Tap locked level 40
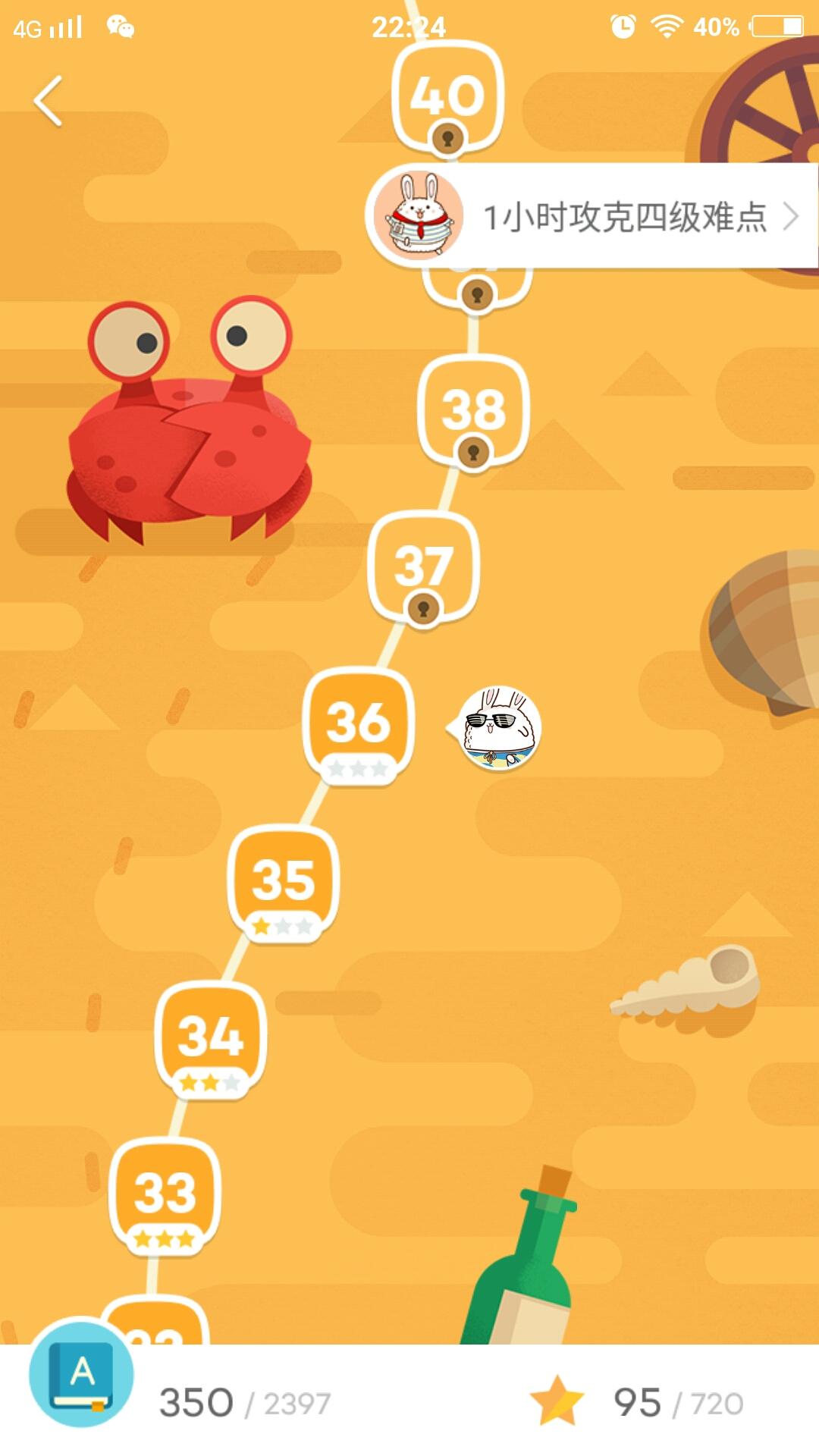 [x=447, y=96]
